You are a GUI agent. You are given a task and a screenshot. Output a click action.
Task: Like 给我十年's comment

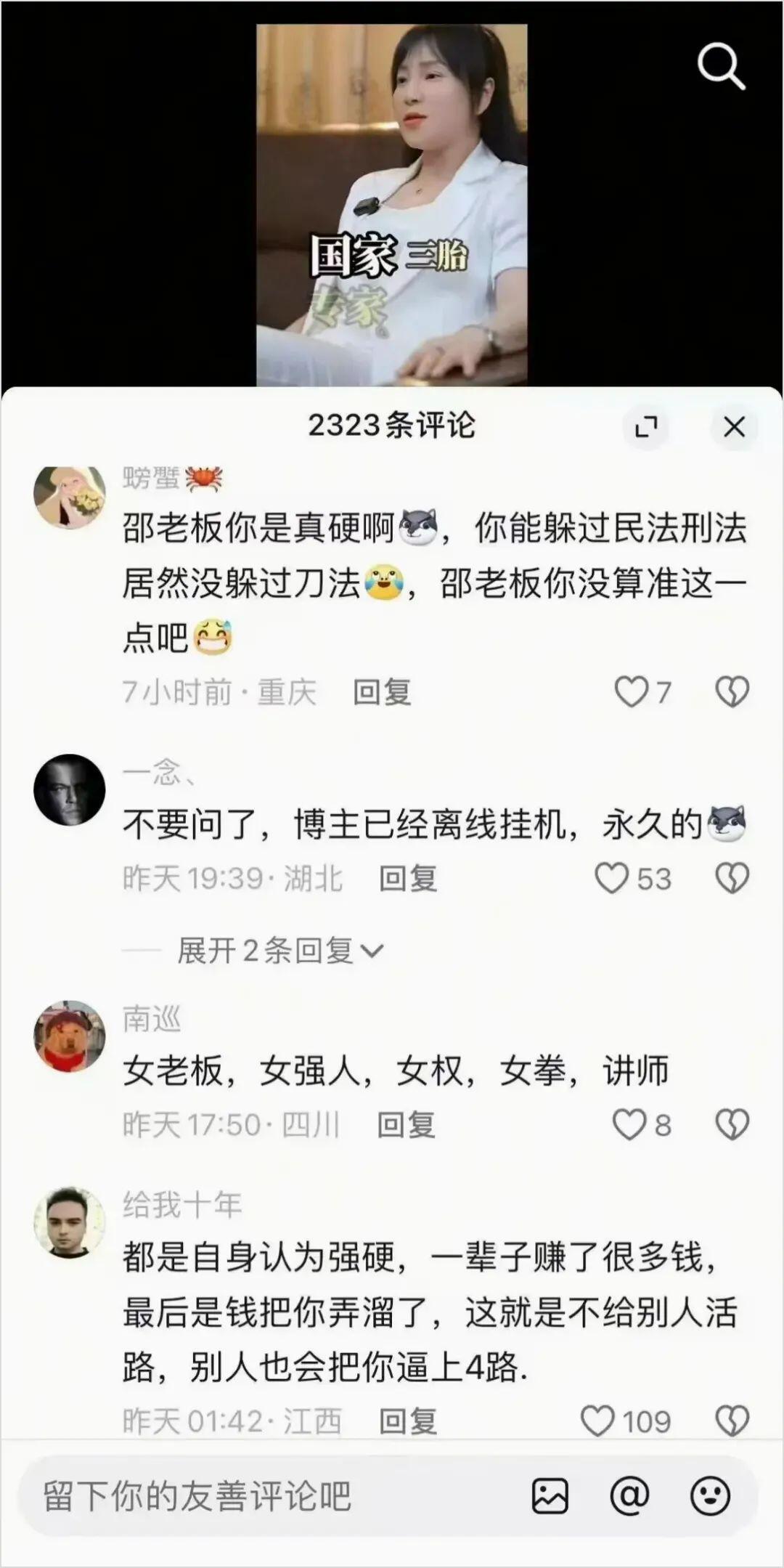598,1421
